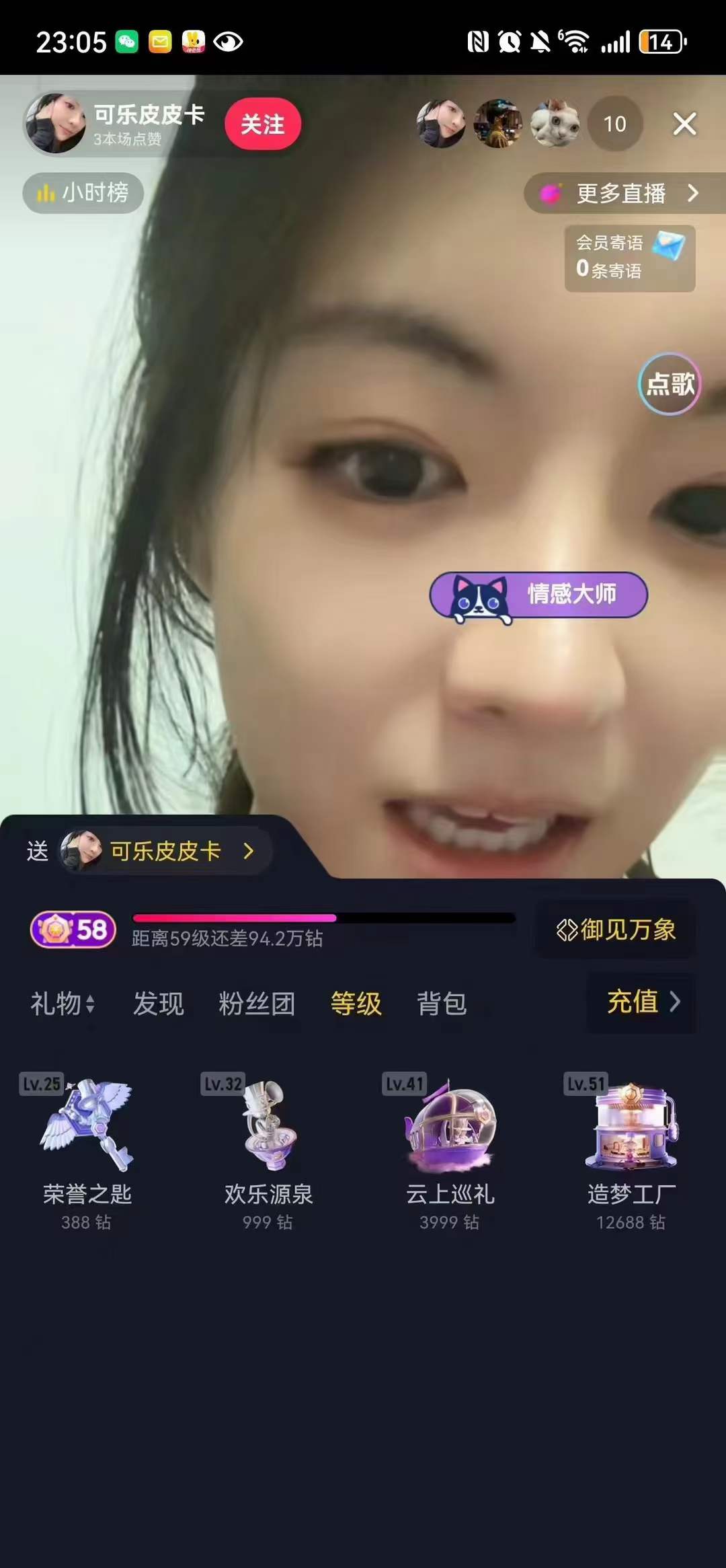Image resolution: width=726 pixels, height=1568 pixels.
Task: Open the 御见万象 entry
Action: click(616, 930)
